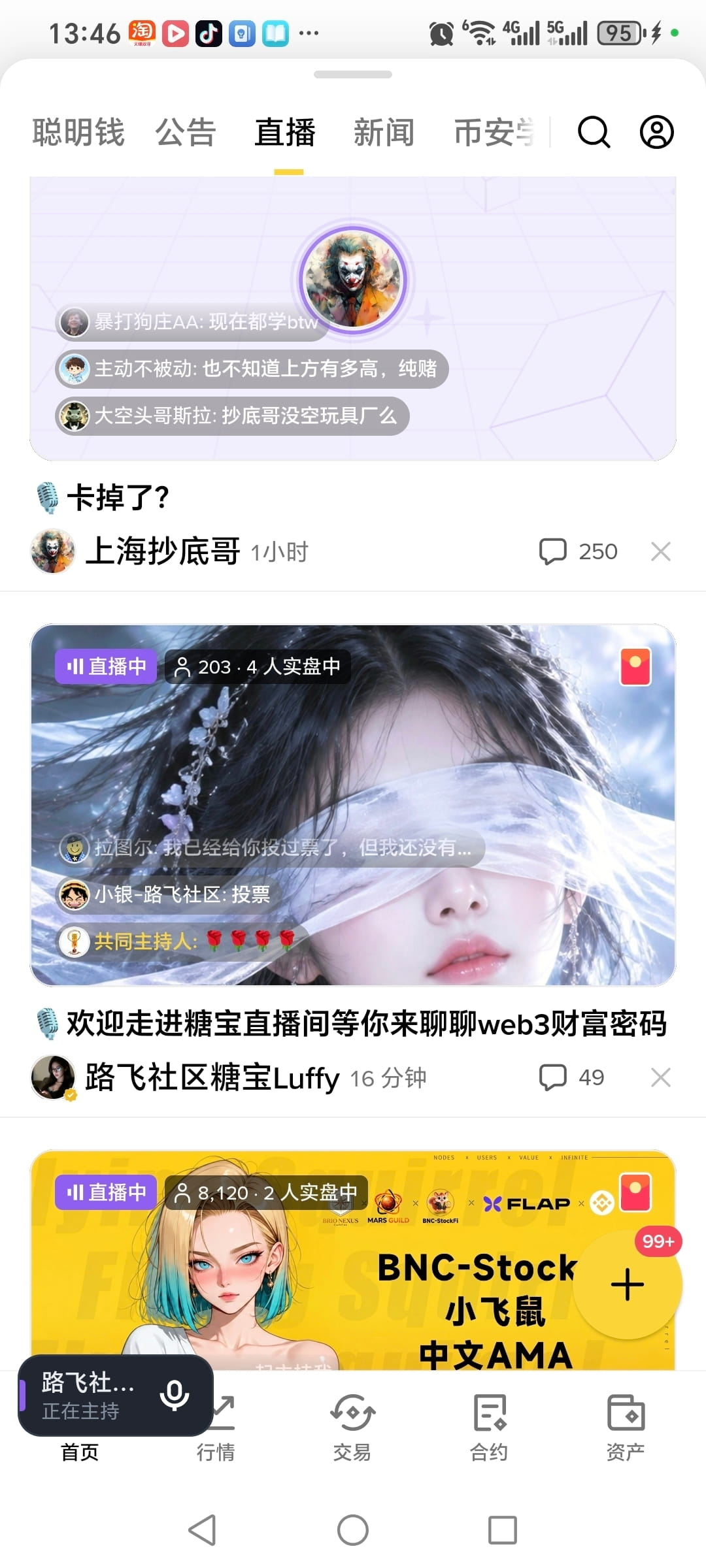The width and height of the screenshot is (706, 1568).
Task: Open the 合约 futures tab
Action: pyautogui.click(x=489, y=1429)
